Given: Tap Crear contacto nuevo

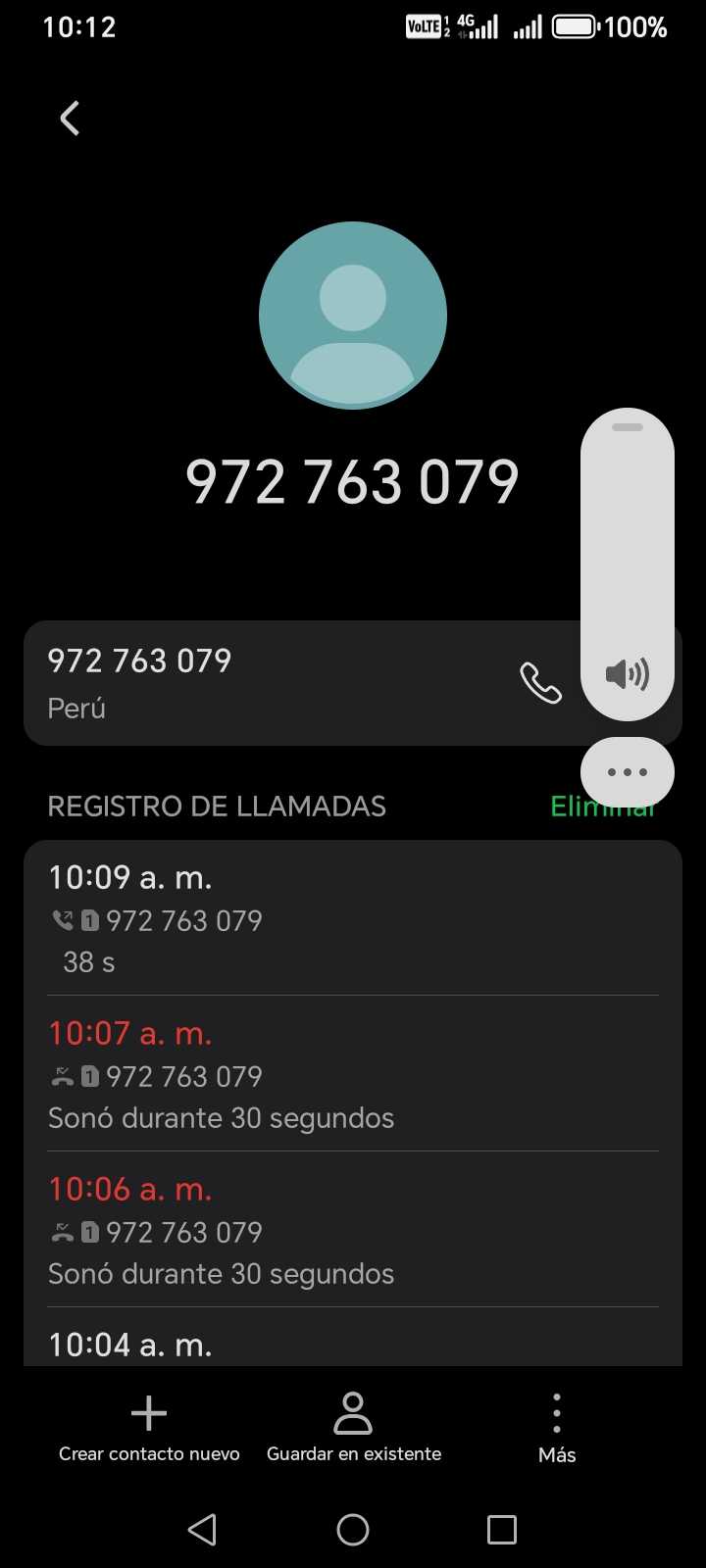Looking at the screenshot, I should [149, 1429].
